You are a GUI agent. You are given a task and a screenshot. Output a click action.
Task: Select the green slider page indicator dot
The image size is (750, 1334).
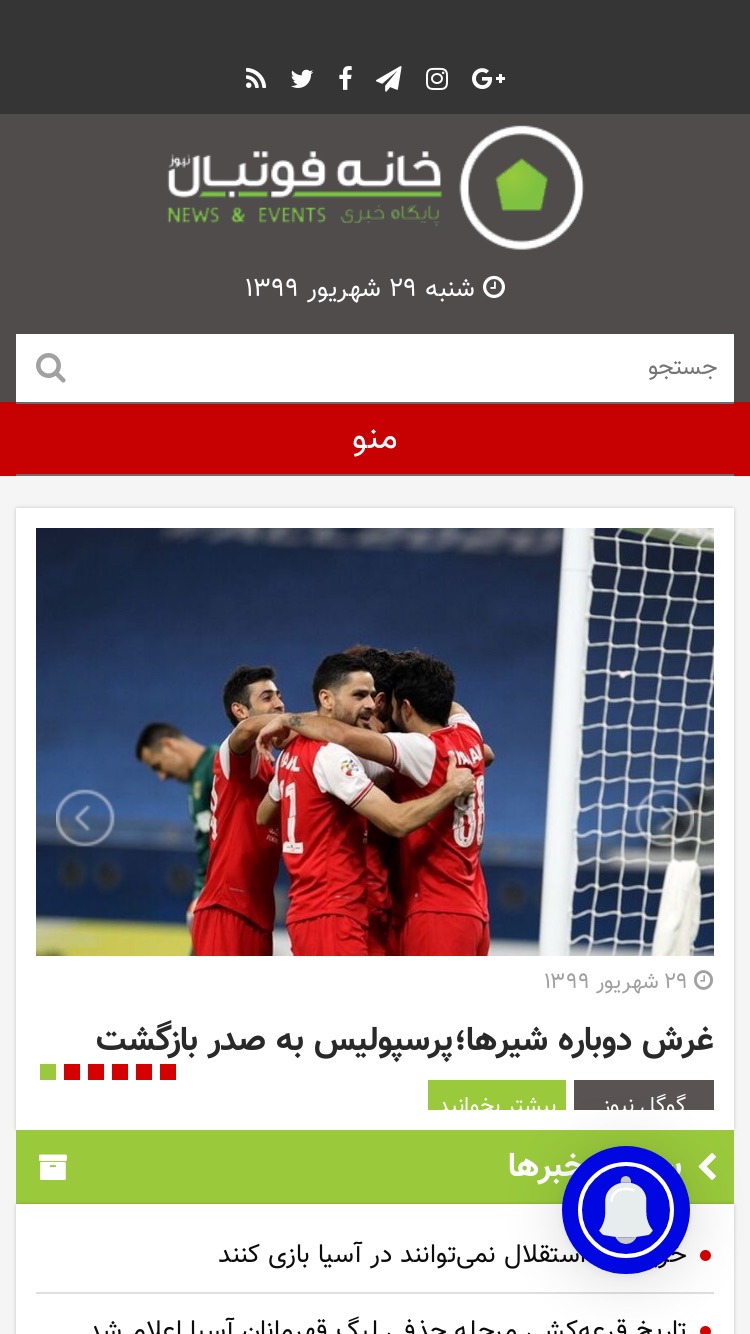[48, 1072]
